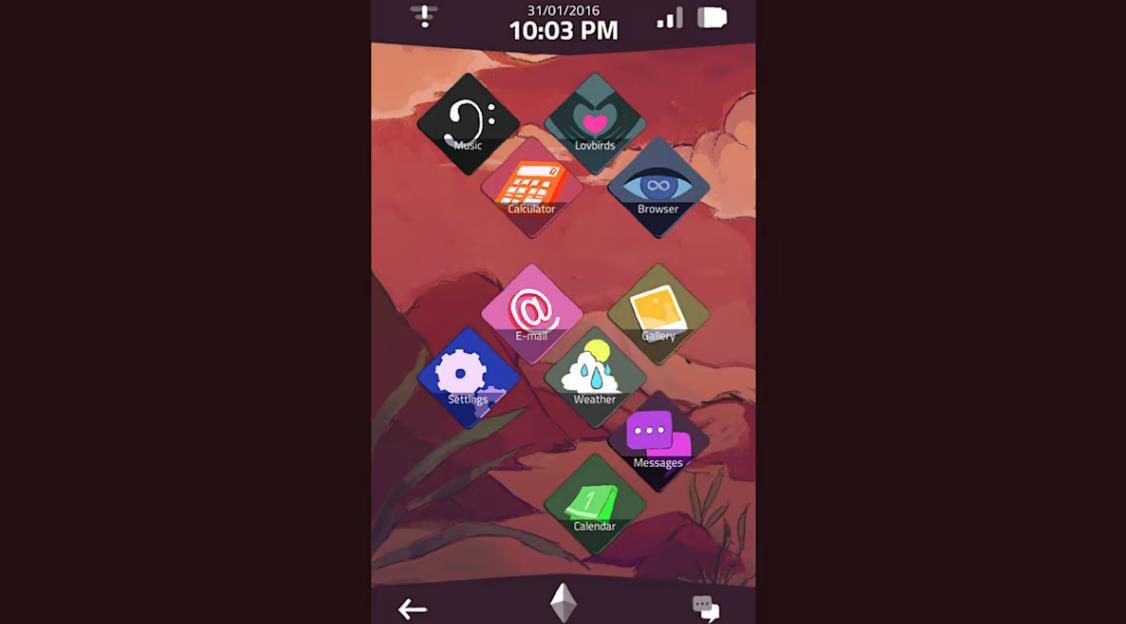Open the Gallery app
Image resolution: width=1126 pixels, height=624 pixels.
point(658,313)
